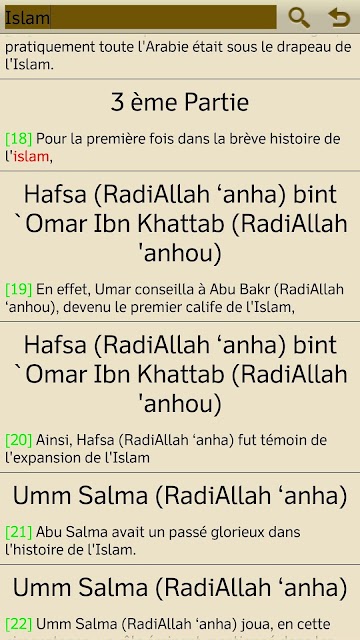Open search result number 18
The width and height of the screenshot is (360, 640).
(x=180, y=125)
